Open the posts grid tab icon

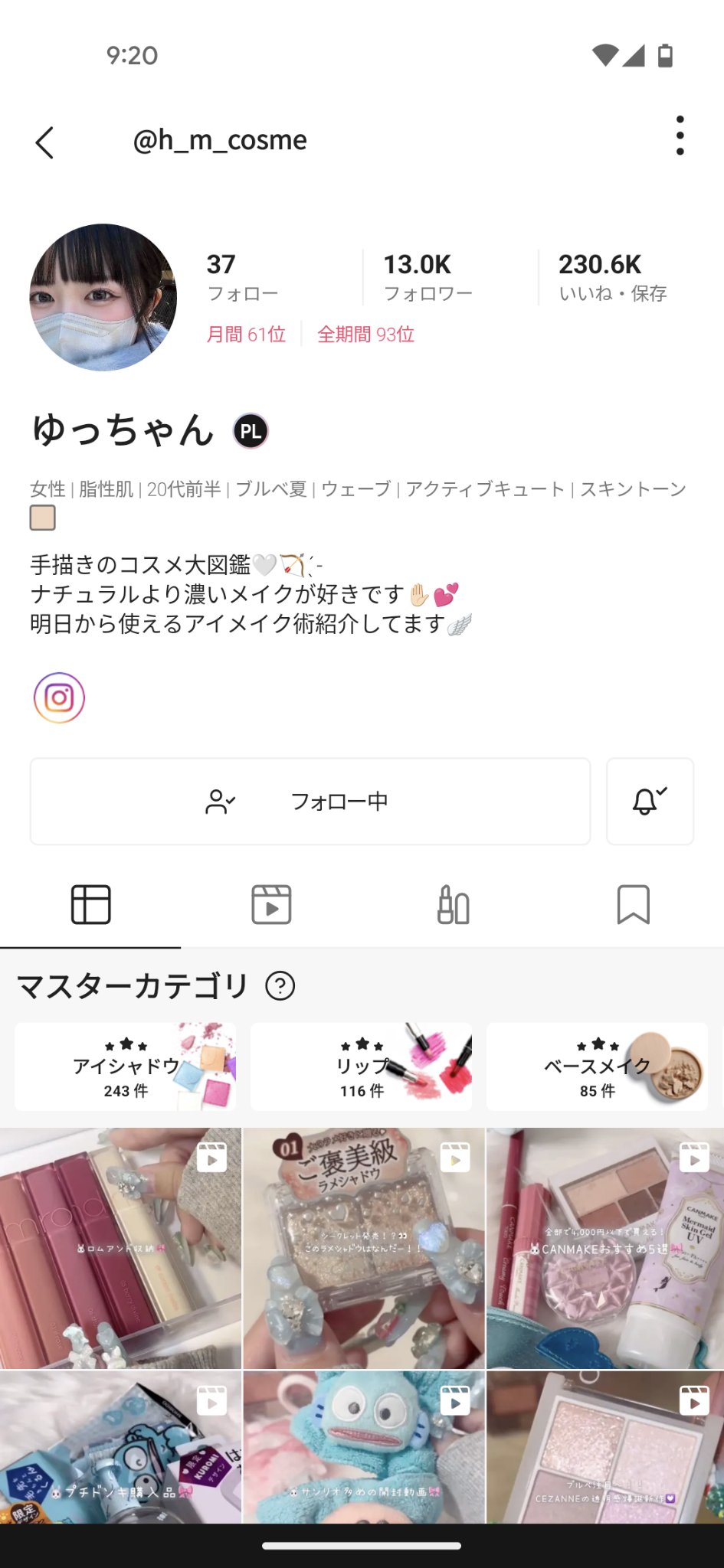coord(91,903)
